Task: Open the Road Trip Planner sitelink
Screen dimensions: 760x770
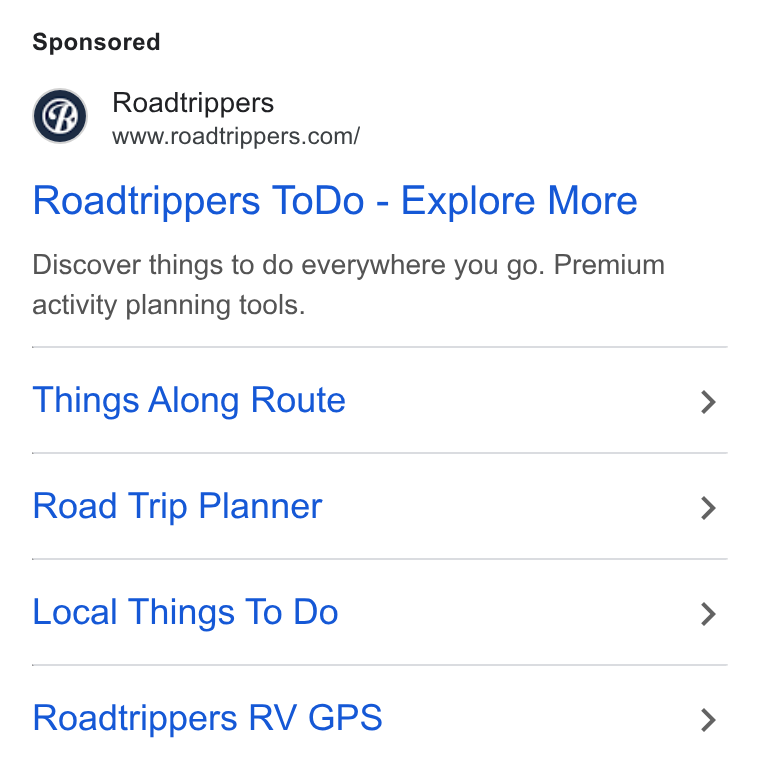Action: (x=380, y=506)
